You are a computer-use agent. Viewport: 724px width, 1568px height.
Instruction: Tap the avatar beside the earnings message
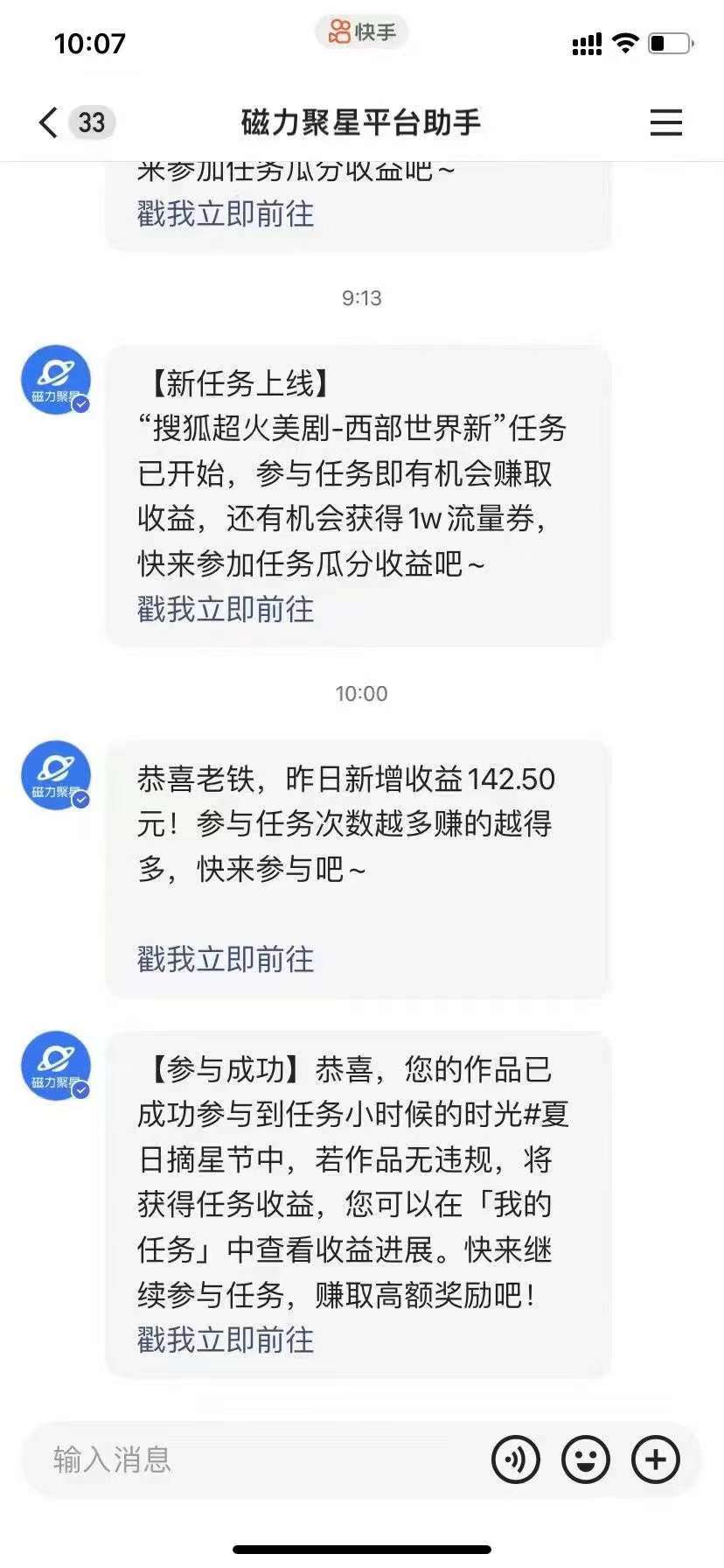click(54, 777)
